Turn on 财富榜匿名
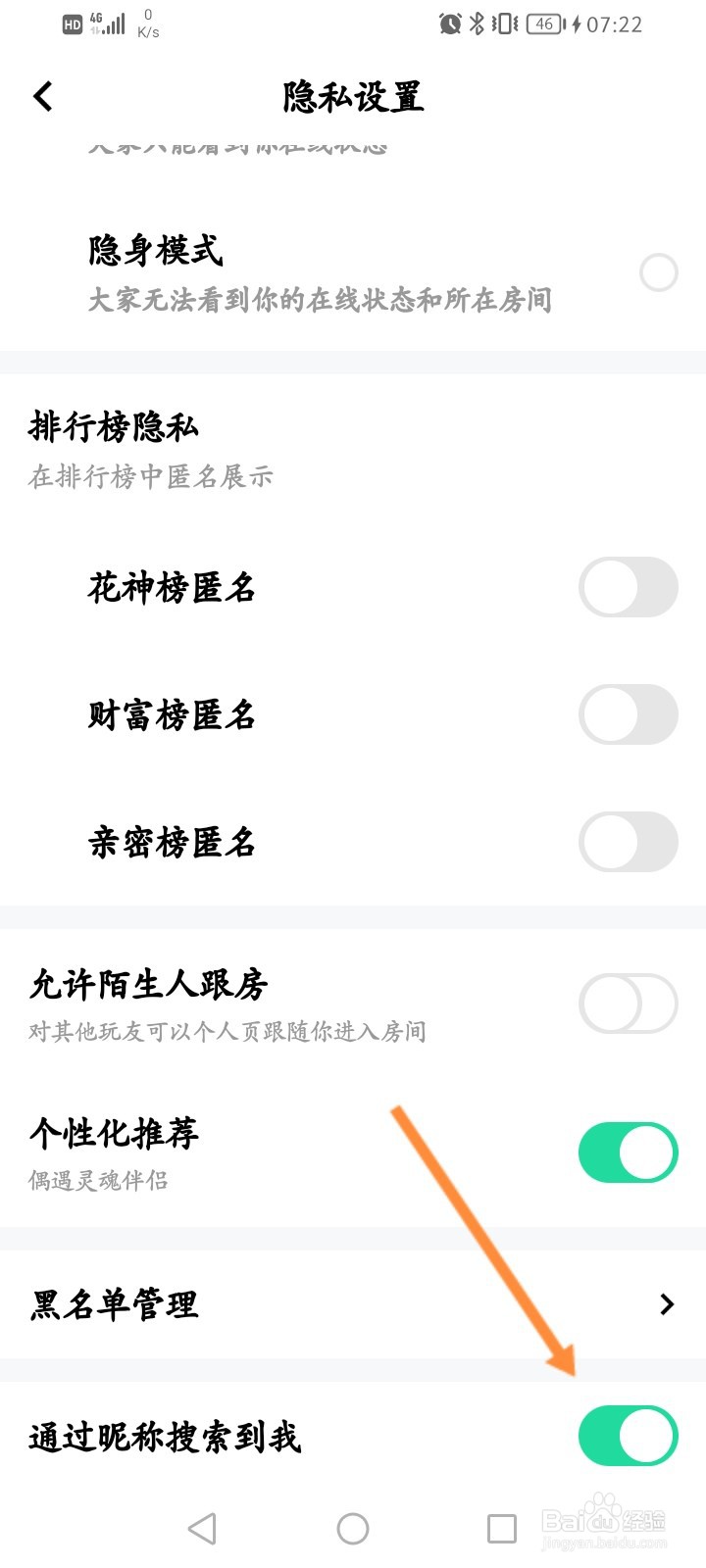Screen dimensions: 706x1568 tap(628, 715)
